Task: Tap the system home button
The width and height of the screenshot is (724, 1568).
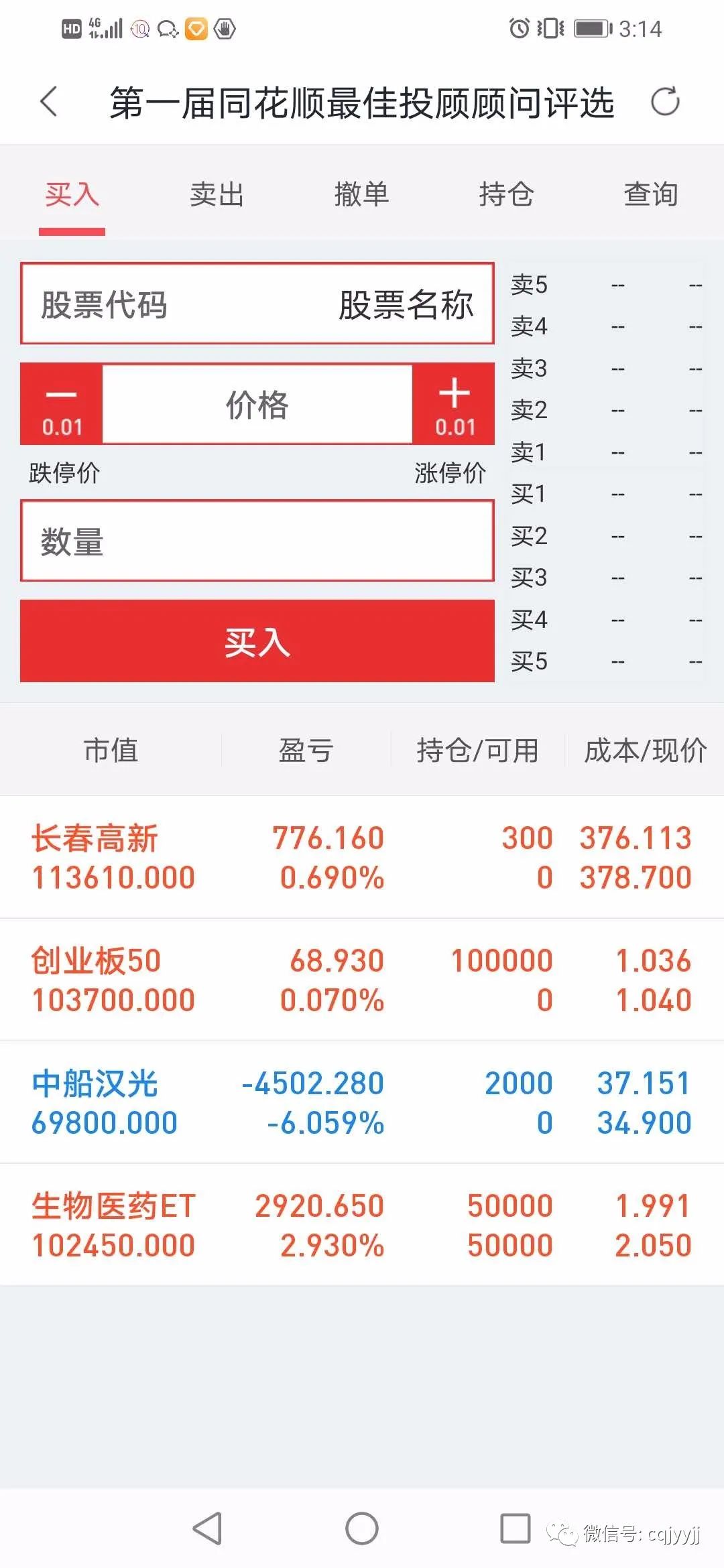Action: [362, 1529]
